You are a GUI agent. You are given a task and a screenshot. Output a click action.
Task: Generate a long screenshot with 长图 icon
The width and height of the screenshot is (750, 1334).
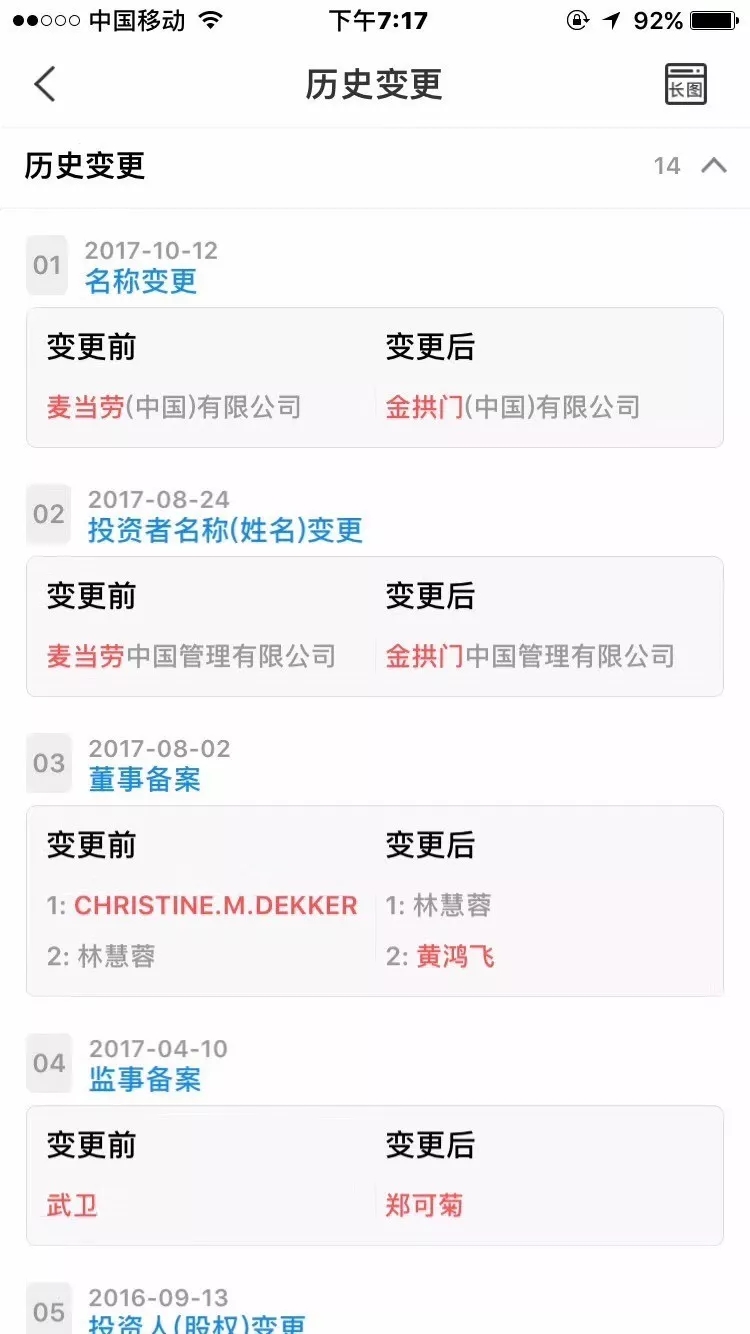(686, 84)
